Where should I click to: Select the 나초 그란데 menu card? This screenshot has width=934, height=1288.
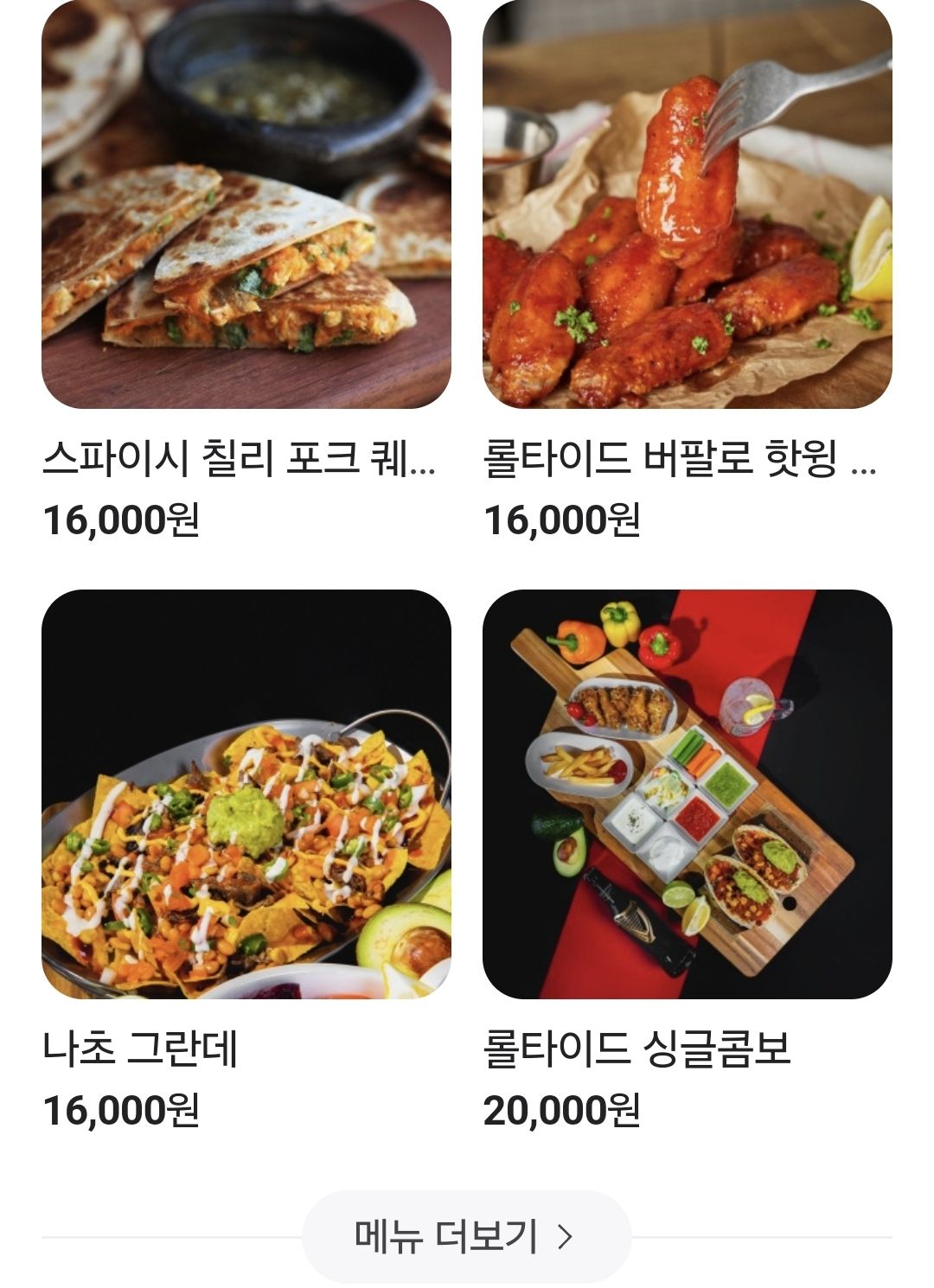click(246, 794)
